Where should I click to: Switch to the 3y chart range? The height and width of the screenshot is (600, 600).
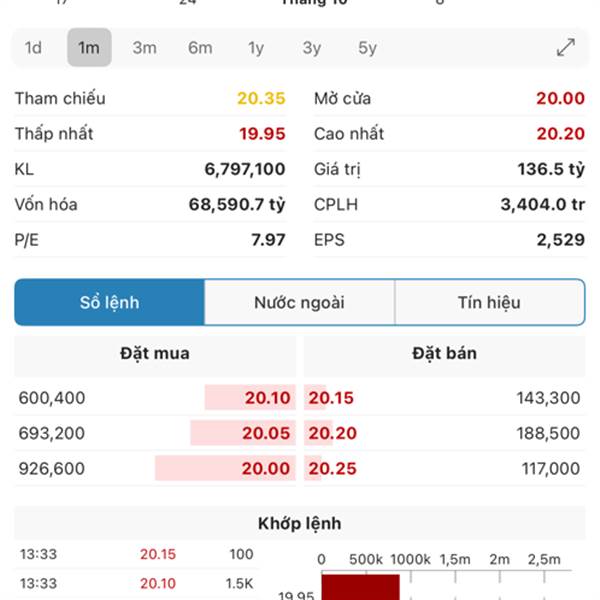pos(312,48)
